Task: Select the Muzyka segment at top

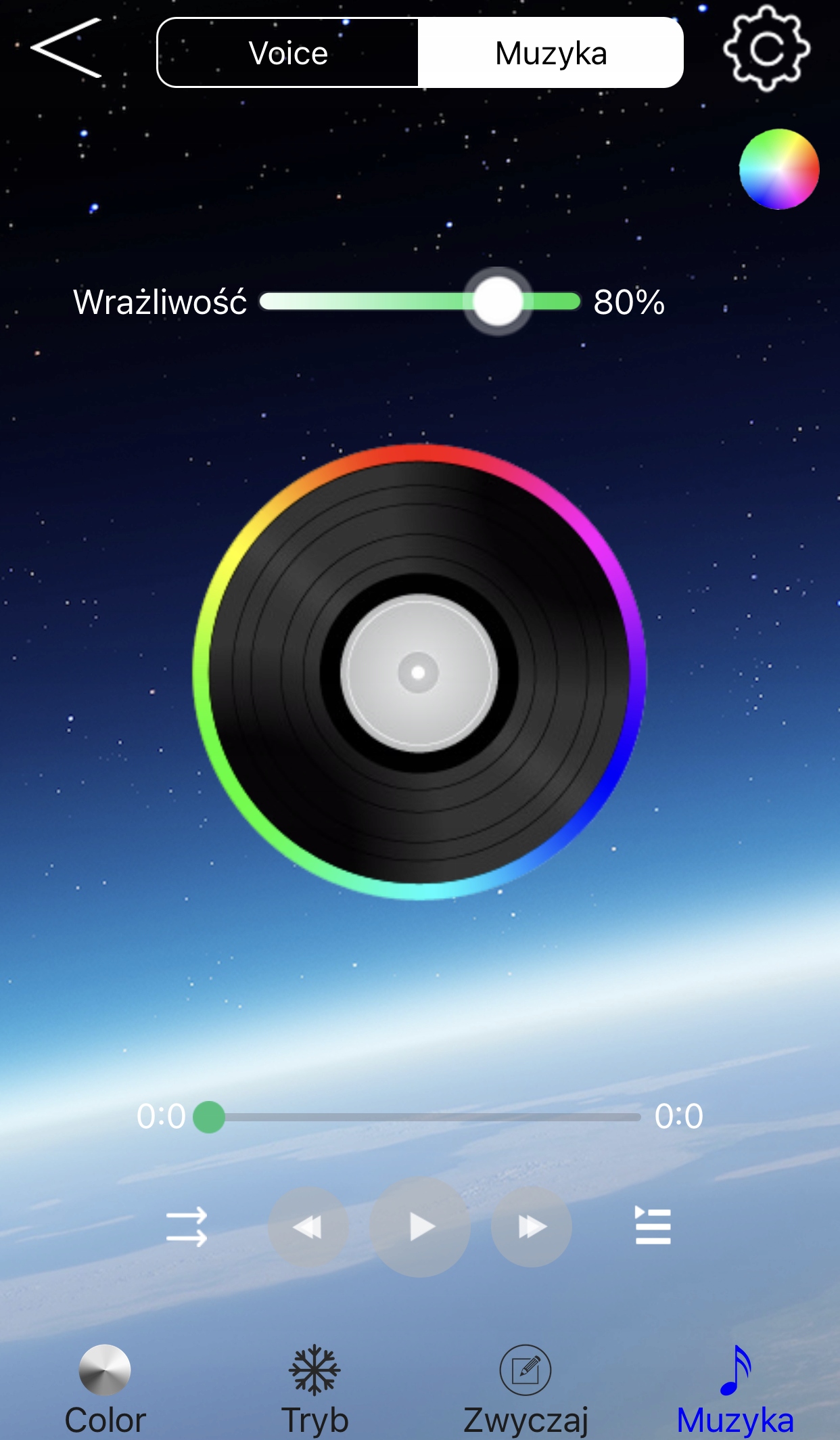Action: [551, 53]
